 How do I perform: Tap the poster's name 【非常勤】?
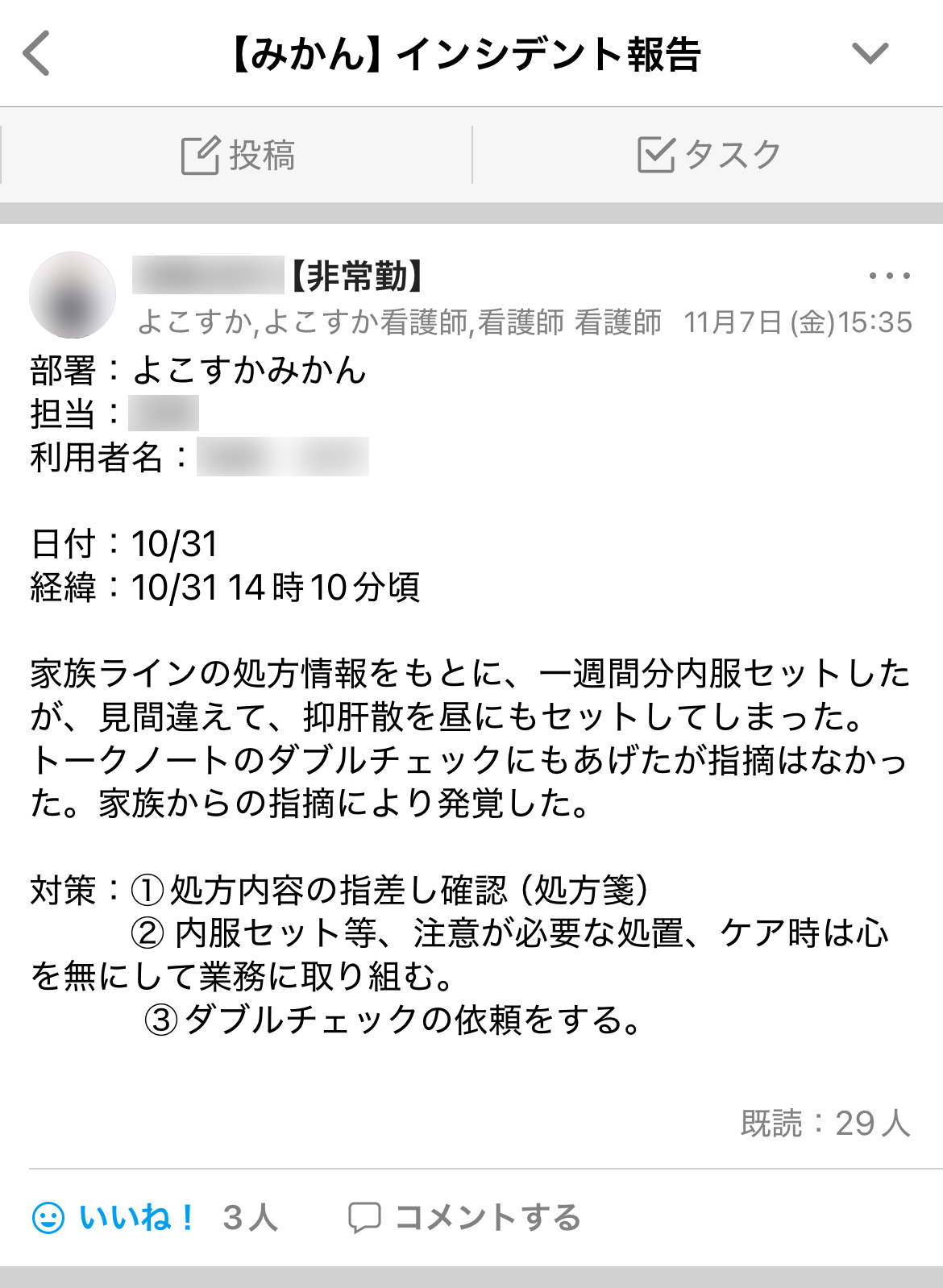tap(358, 274)
